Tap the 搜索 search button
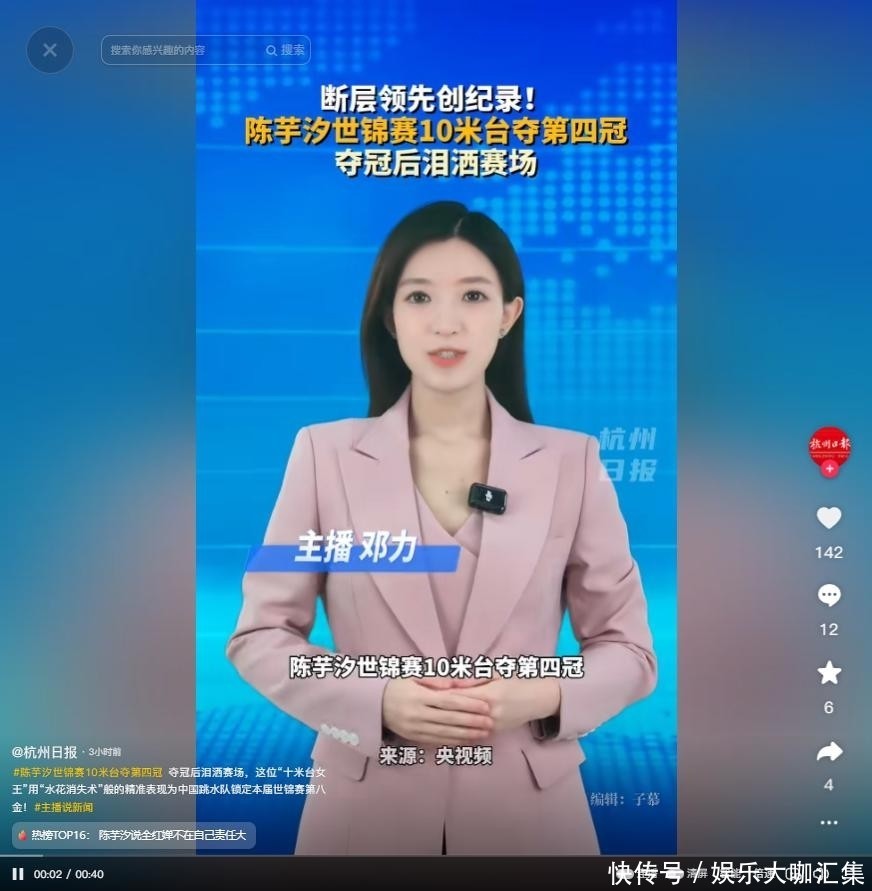The image size is (872, 891). (287, 50)
